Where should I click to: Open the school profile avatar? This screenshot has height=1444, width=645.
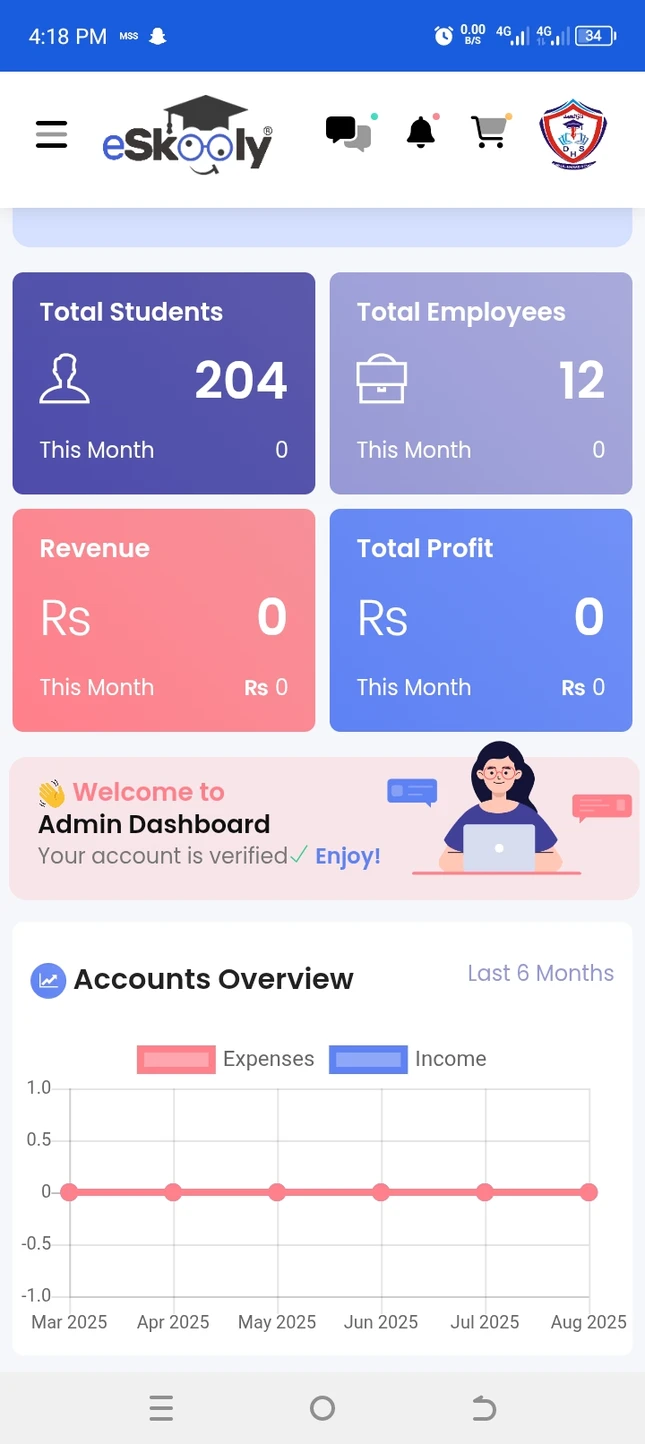pyautogui.click(x=573, y=133)
